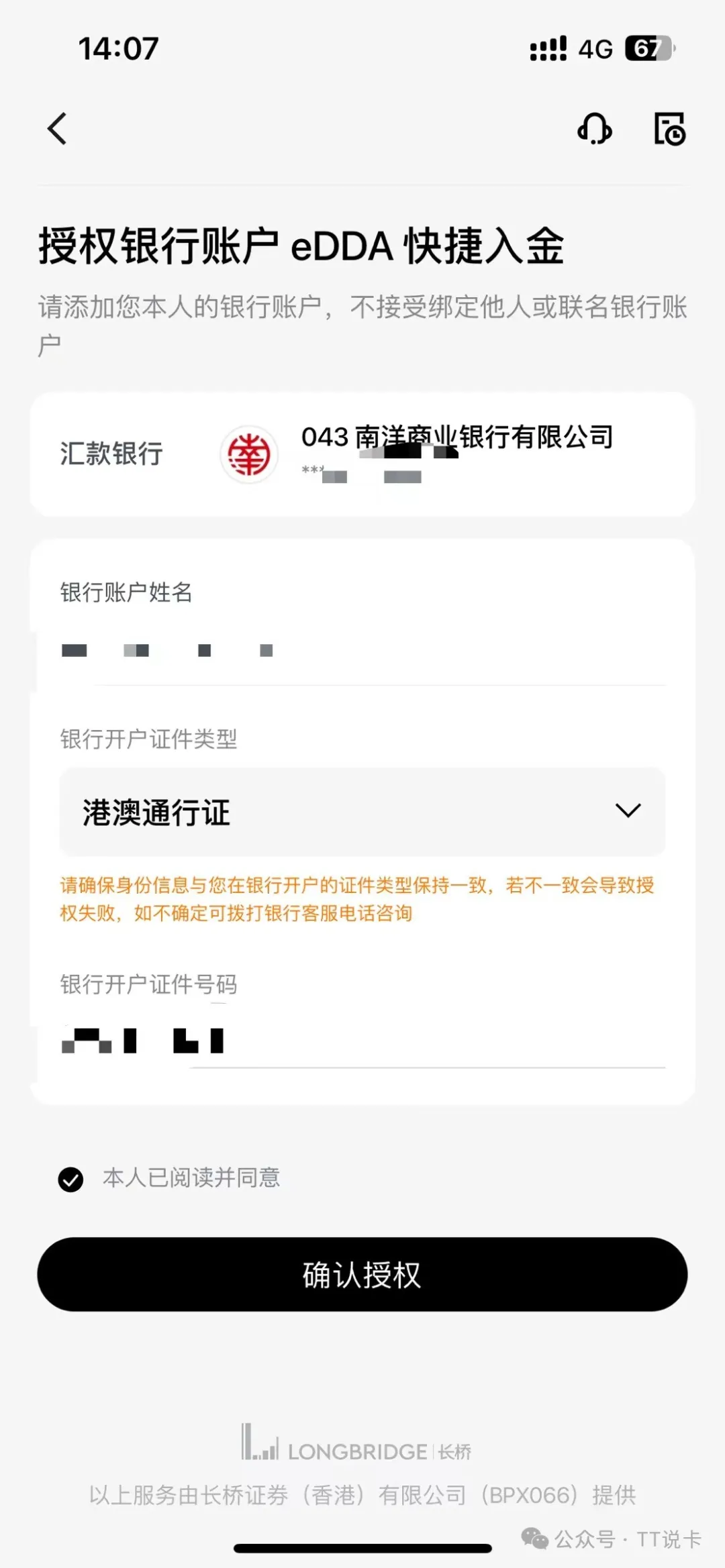This screenshot has width=725, height=1568.
Task: Tap the 确认授权 button
Action: pyautogui.click(x=362, y=1274)
